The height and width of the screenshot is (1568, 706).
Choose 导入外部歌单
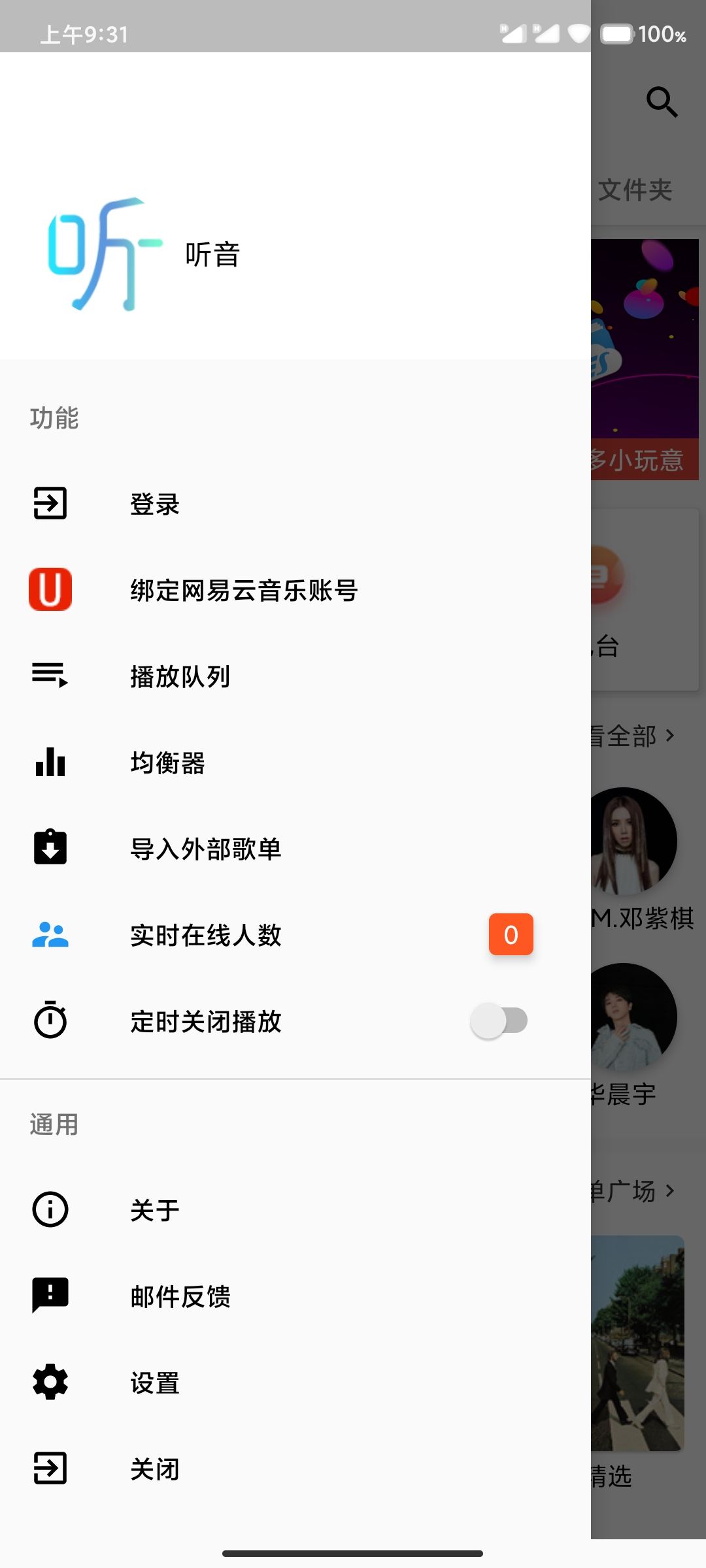point(205,849)
